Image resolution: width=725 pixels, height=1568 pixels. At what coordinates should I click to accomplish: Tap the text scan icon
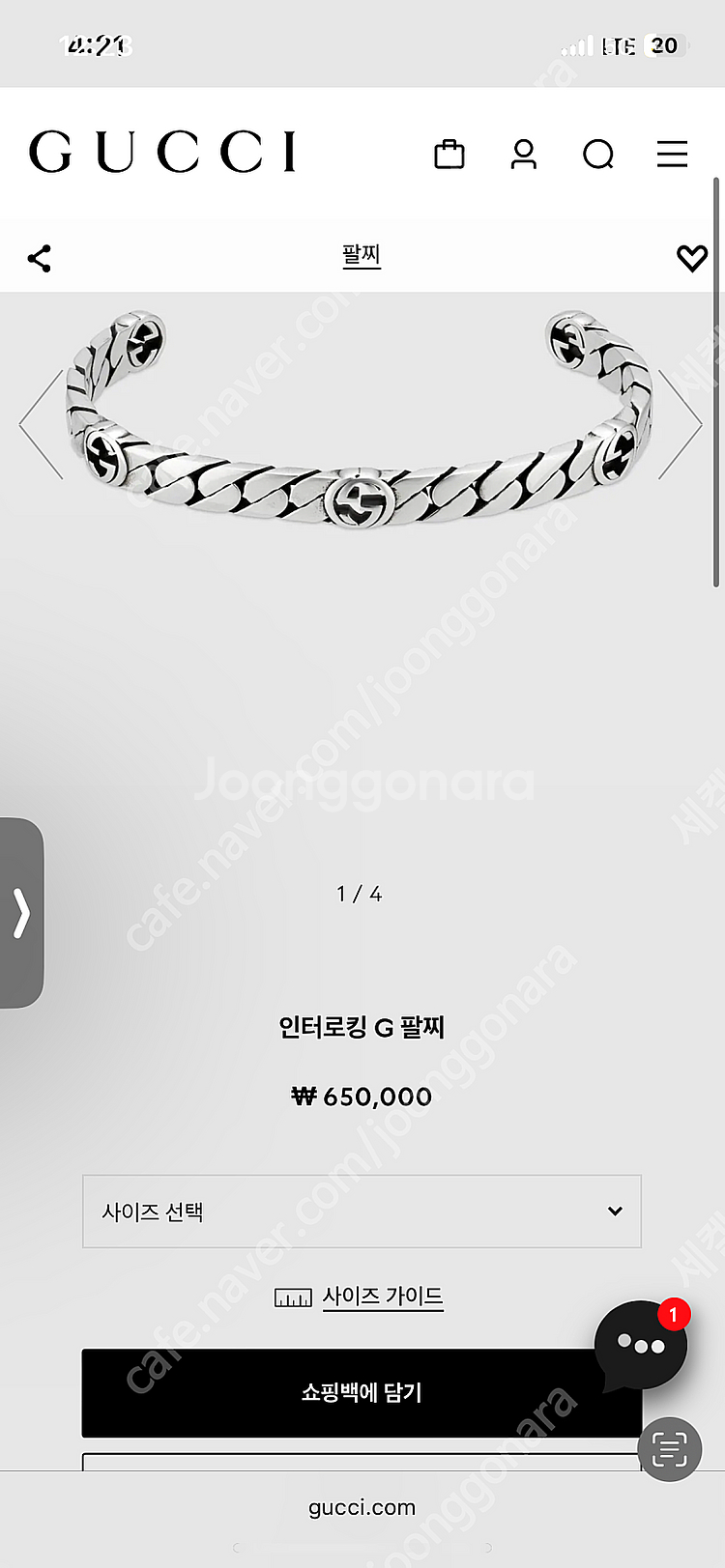[669, 1448]
